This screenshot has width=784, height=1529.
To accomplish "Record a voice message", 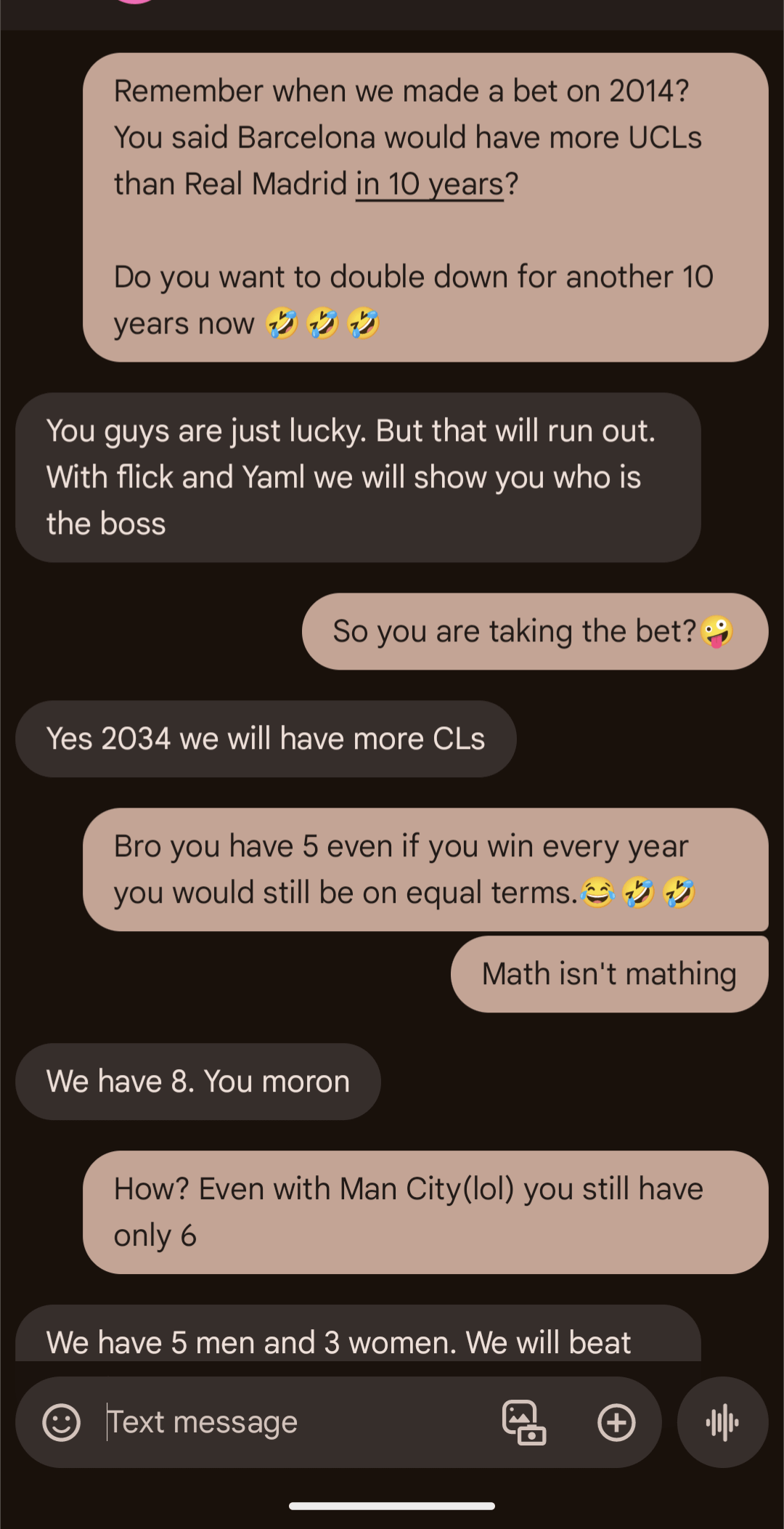I will click(722, 1422).
